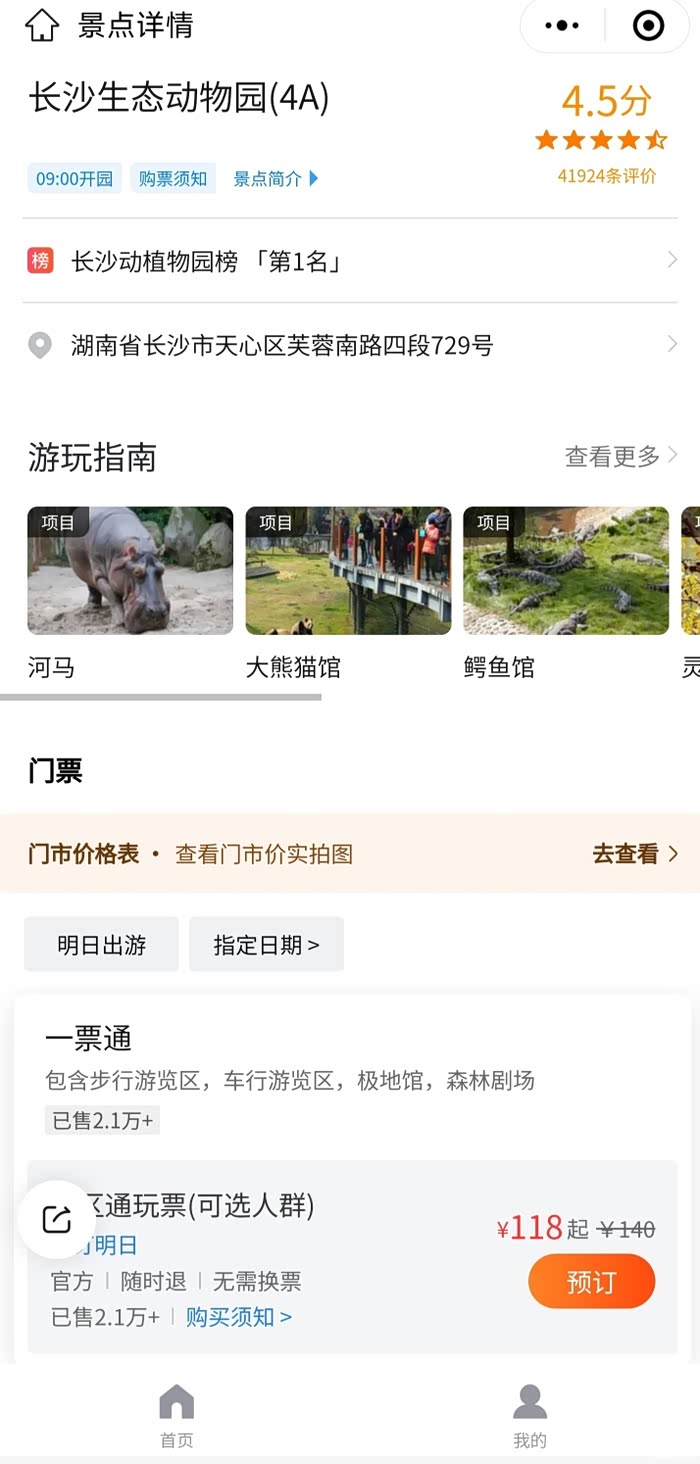Choose 指定日期 to pick a date
Screen dimensions: 700x1464
point(266,944)
